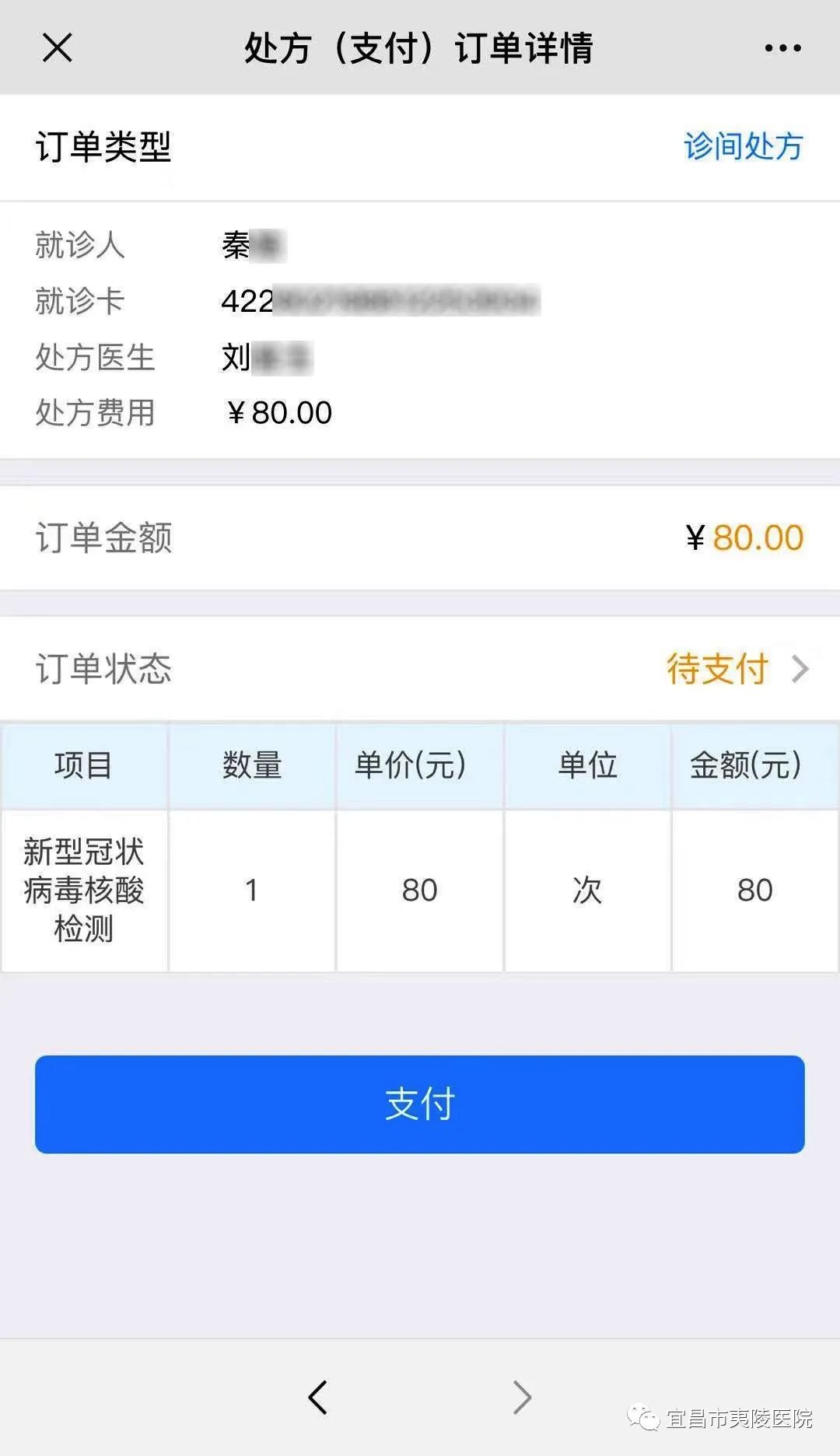
Task: Close the order details page
Action: [x=58, y=47]
